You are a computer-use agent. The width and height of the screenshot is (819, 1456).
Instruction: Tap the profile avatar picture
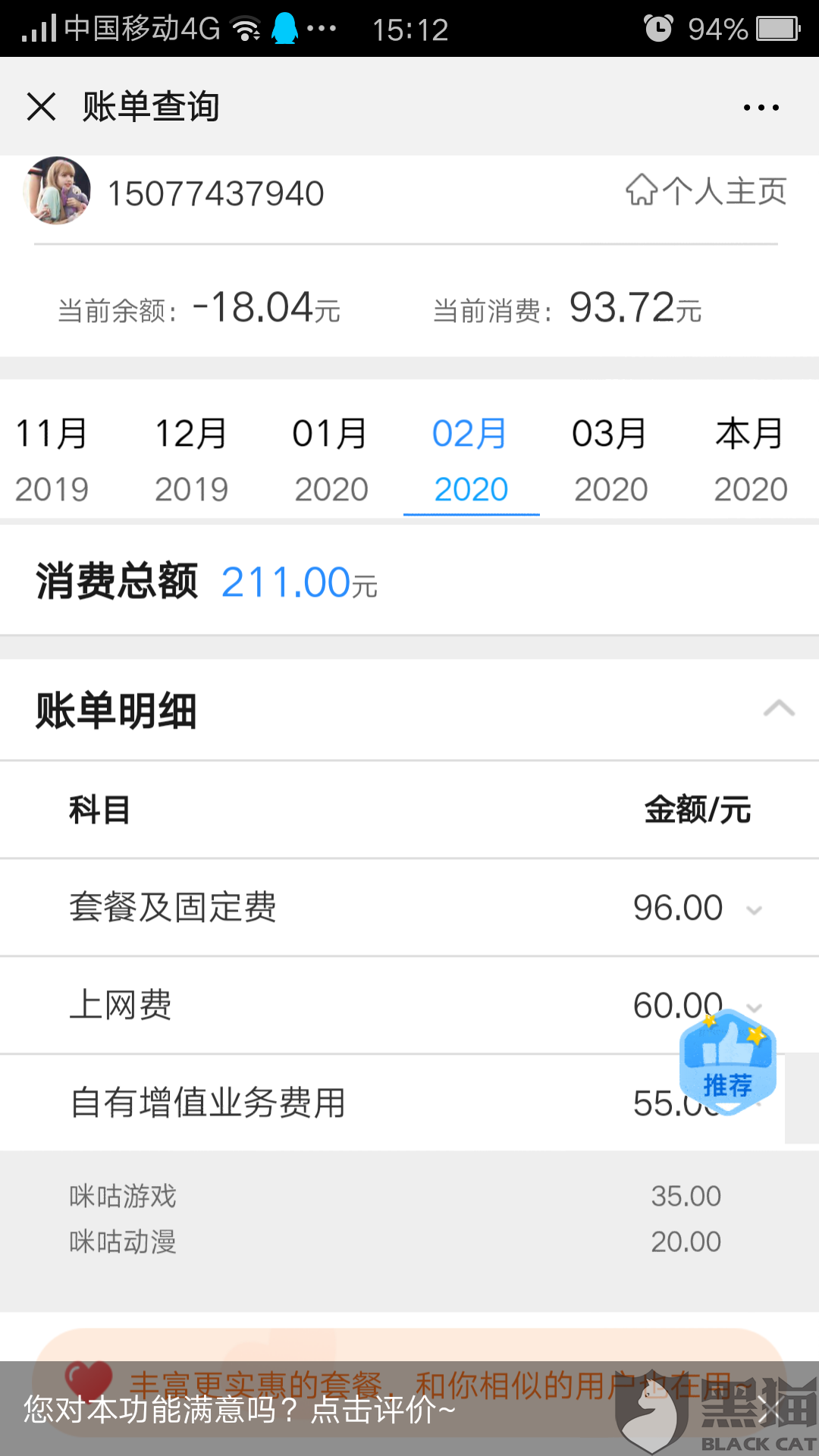point(57,191)
